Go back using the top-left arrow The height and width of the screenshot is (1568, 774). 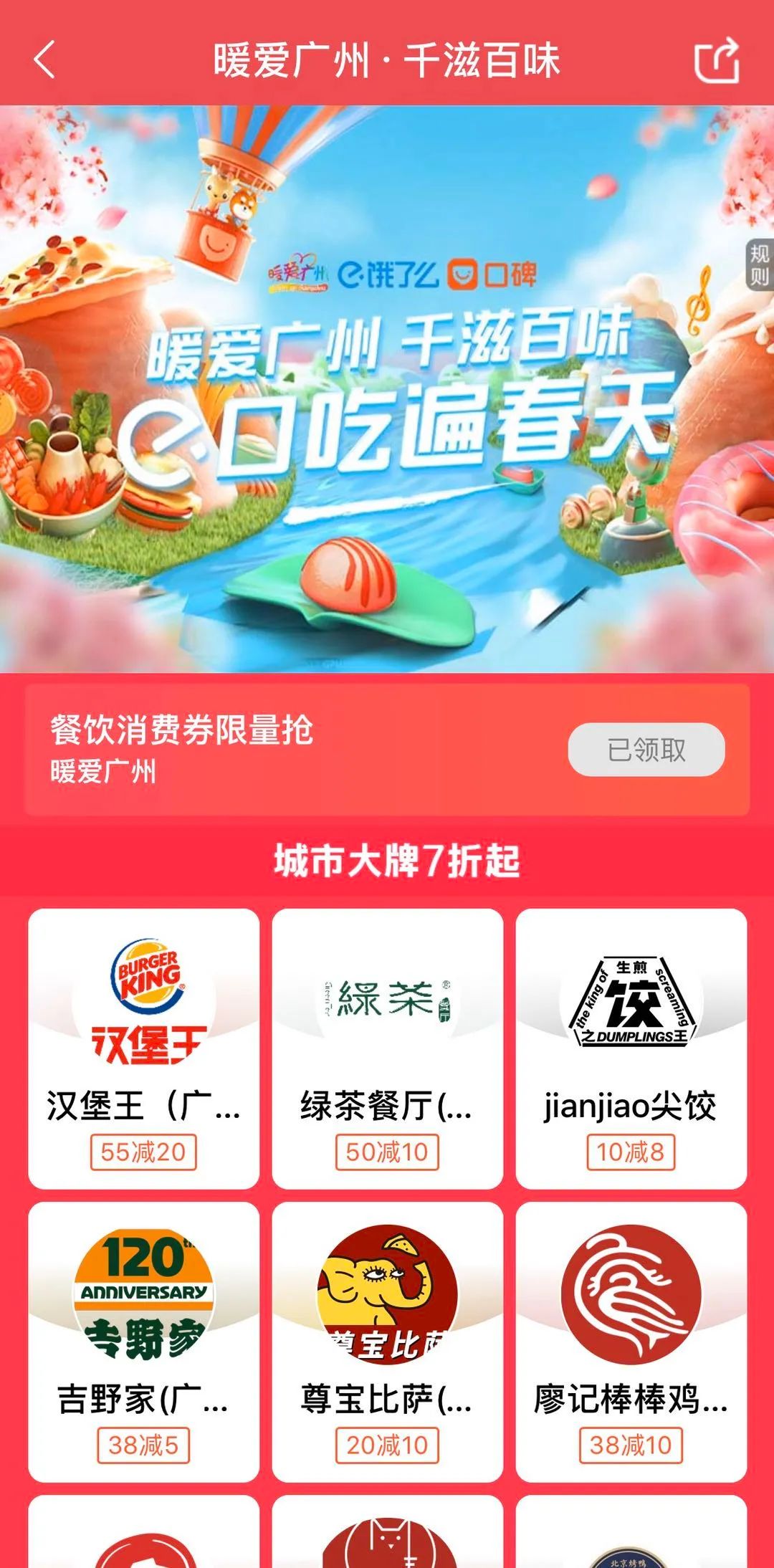44,59
